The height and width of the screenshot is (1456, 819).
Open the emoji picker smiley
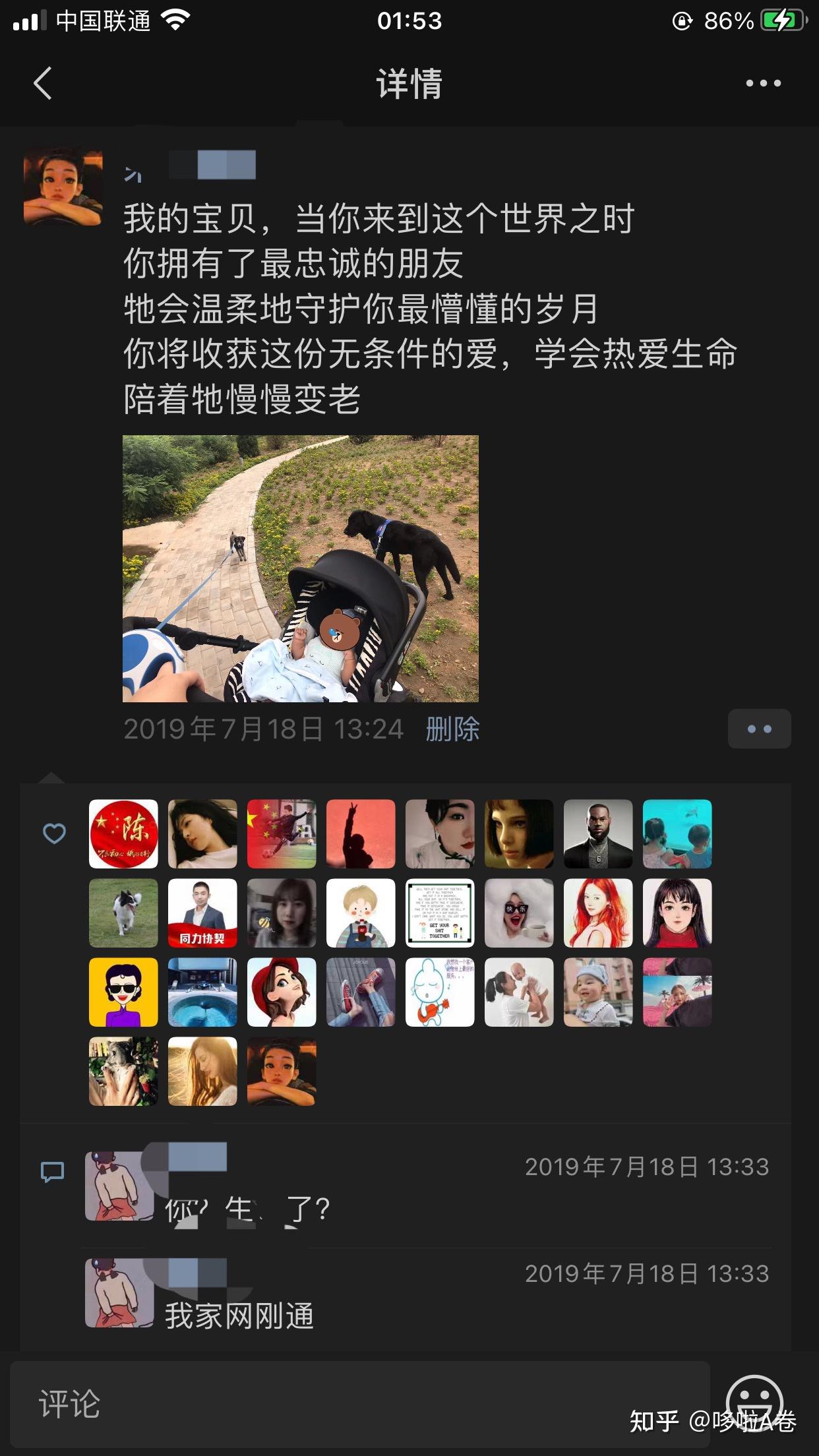(x=754, y=1403)
